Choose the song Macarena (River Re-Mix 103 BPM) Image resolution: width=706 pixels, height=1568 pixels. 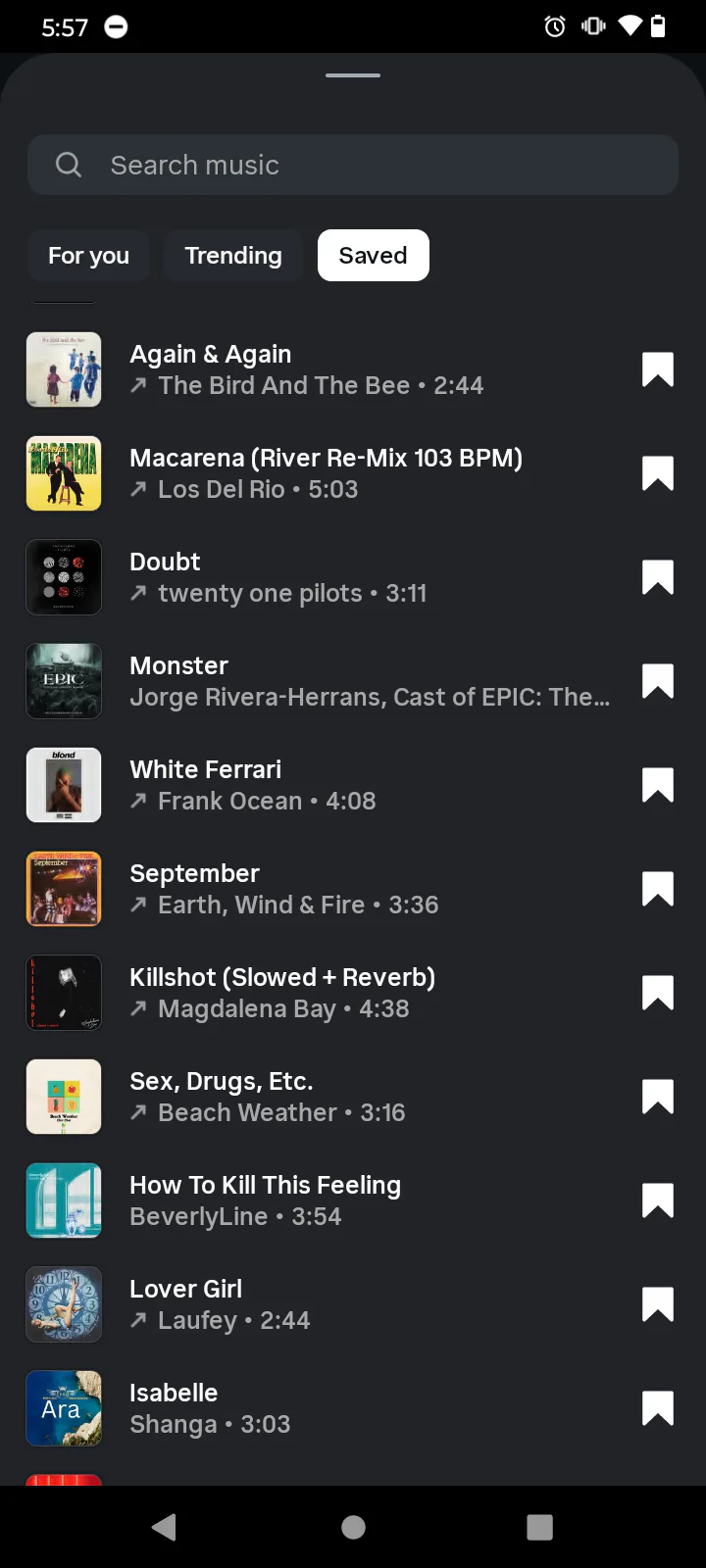326,473
